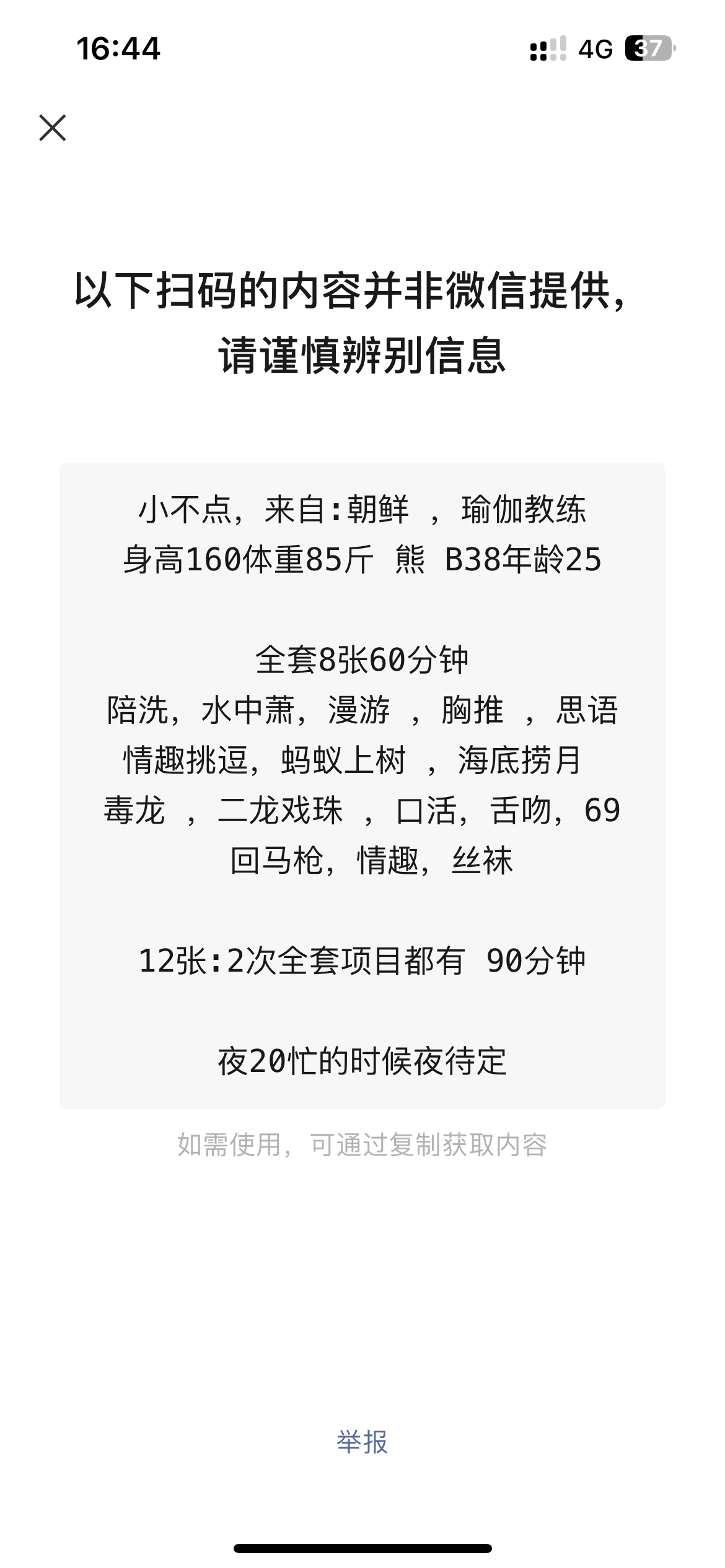
Task: Close the scanned content page
Action: pyautogui.click(x=53, y=128)
